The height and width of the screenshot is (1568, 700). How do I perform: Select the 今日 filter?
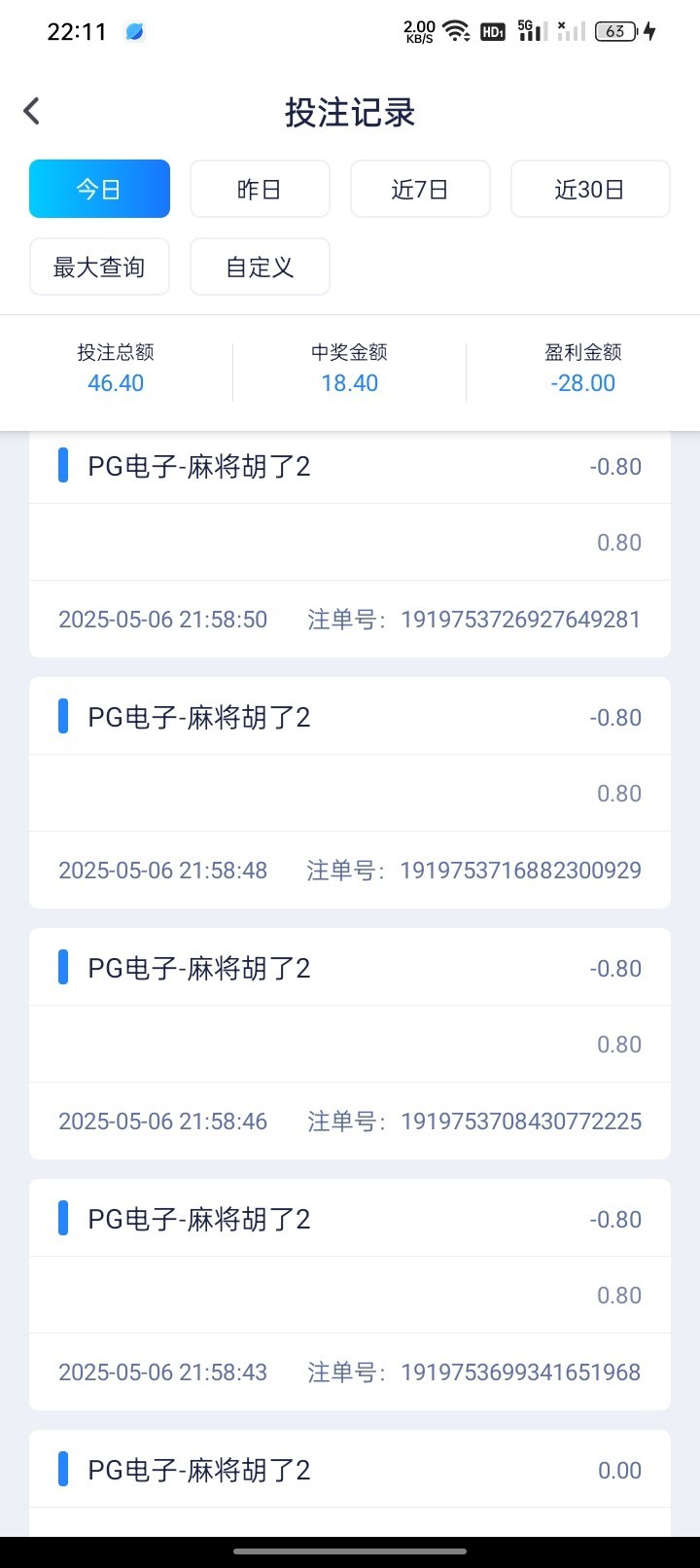(99, 189)
